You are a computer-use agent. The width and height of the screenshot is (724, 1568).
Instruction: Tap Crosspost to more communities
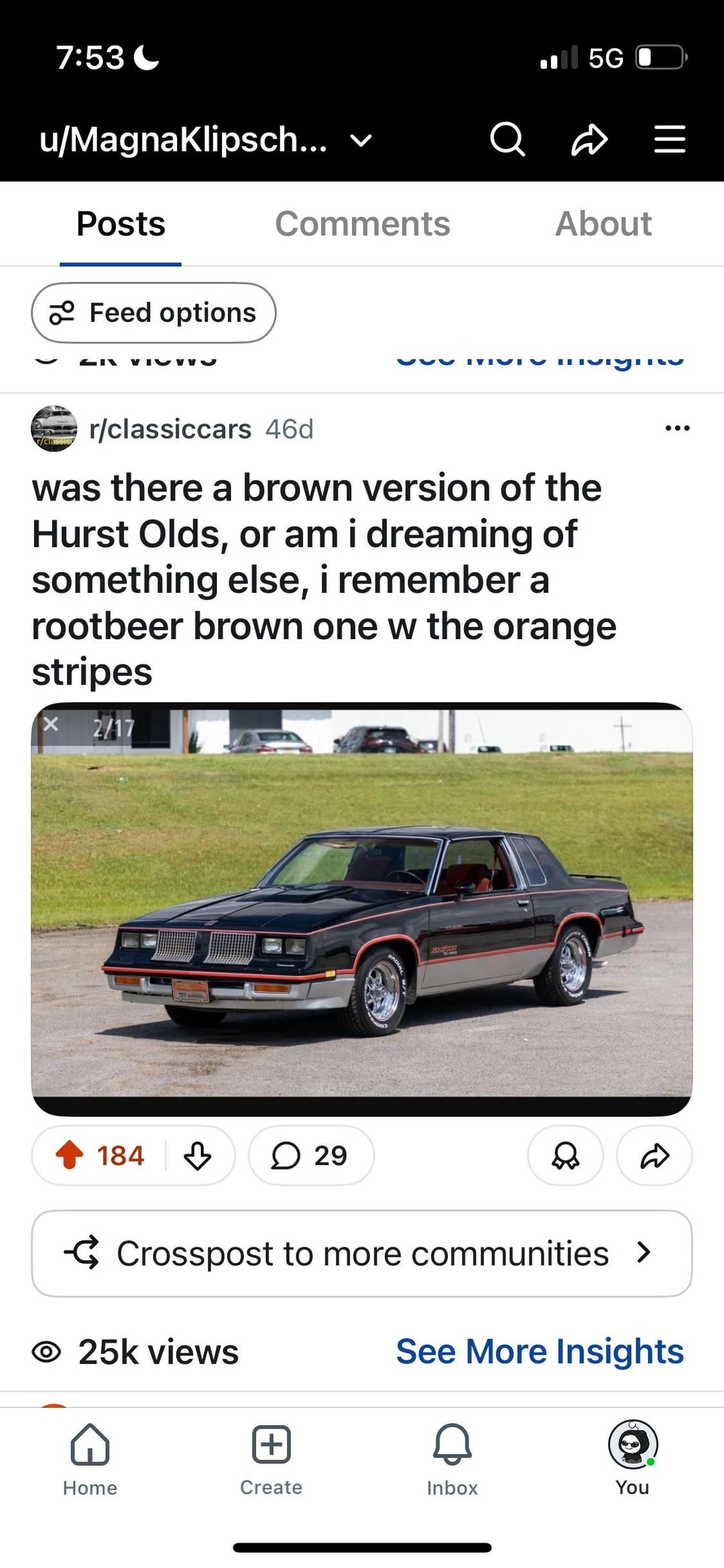pos(362,1253)
